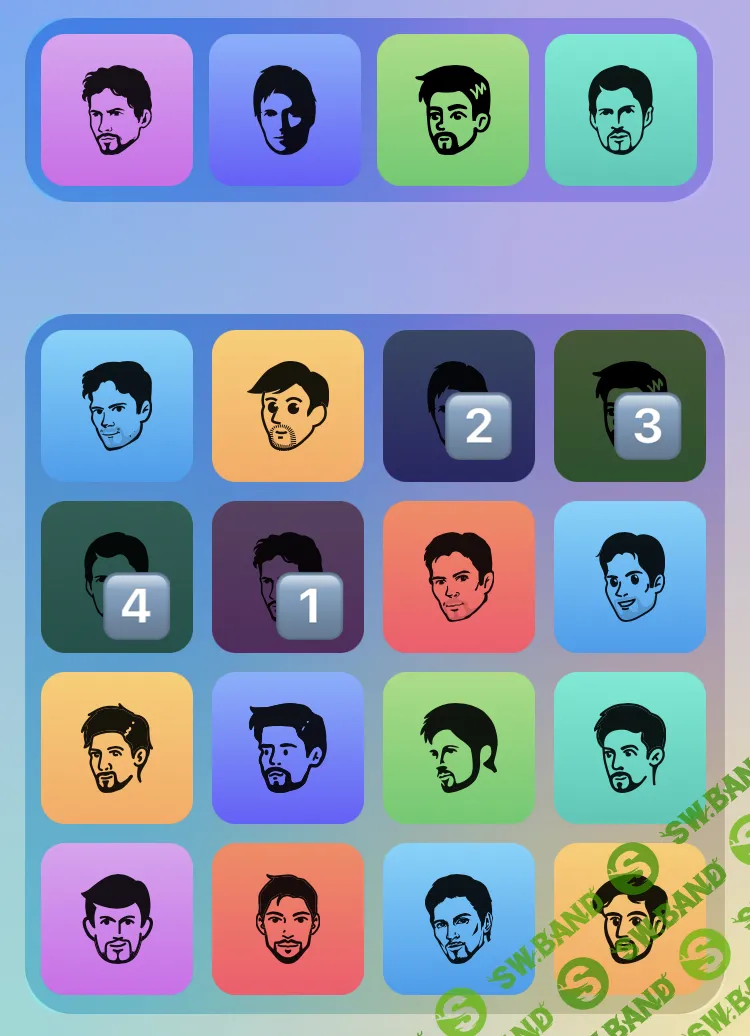This screenshot has height=1036, width=750.
Task: Select the orange tile with hair-clip face
Action: click(x=117, y=748)
